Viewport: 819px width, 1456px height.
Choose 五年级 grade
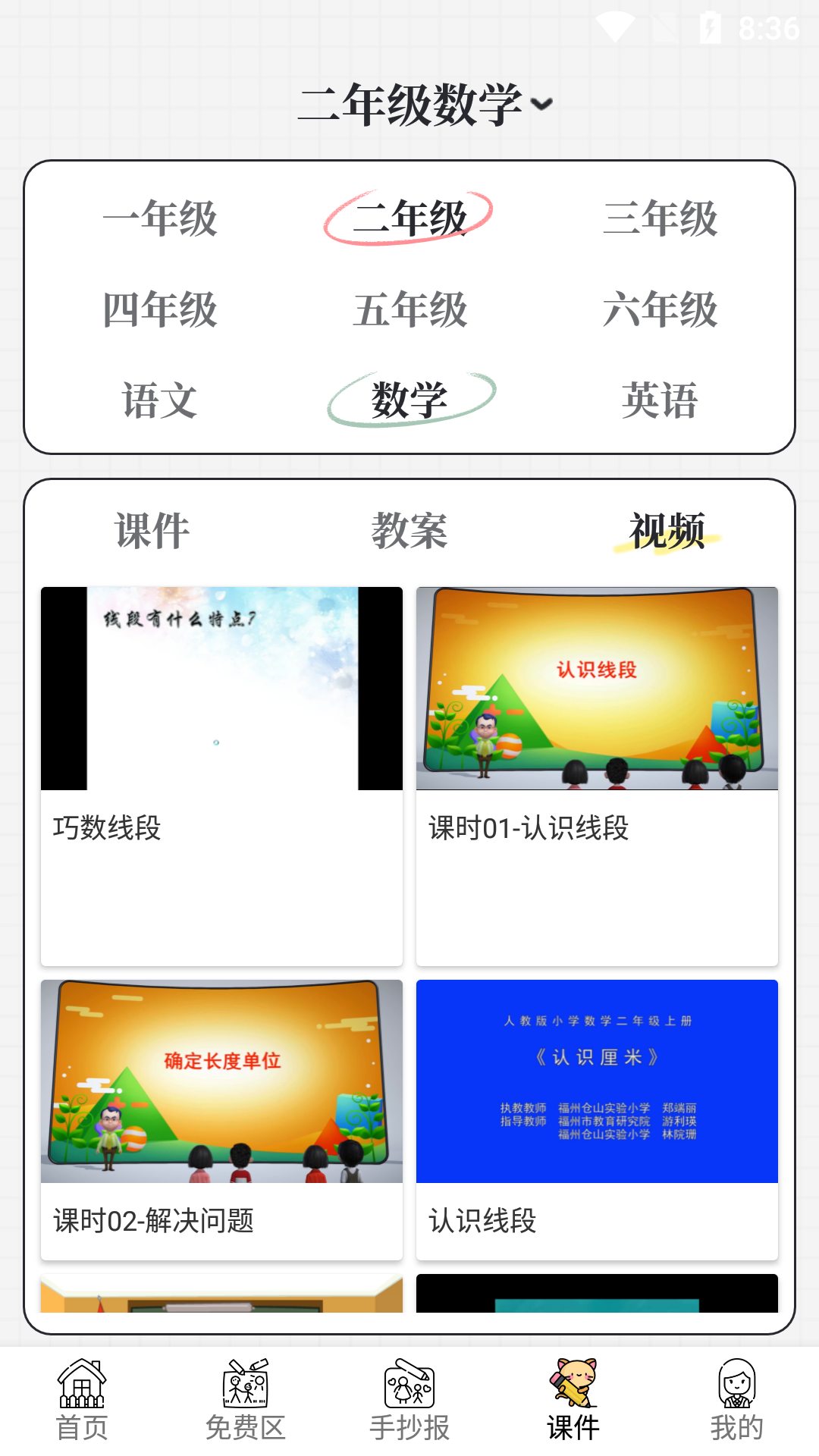[x=409, y=309]
